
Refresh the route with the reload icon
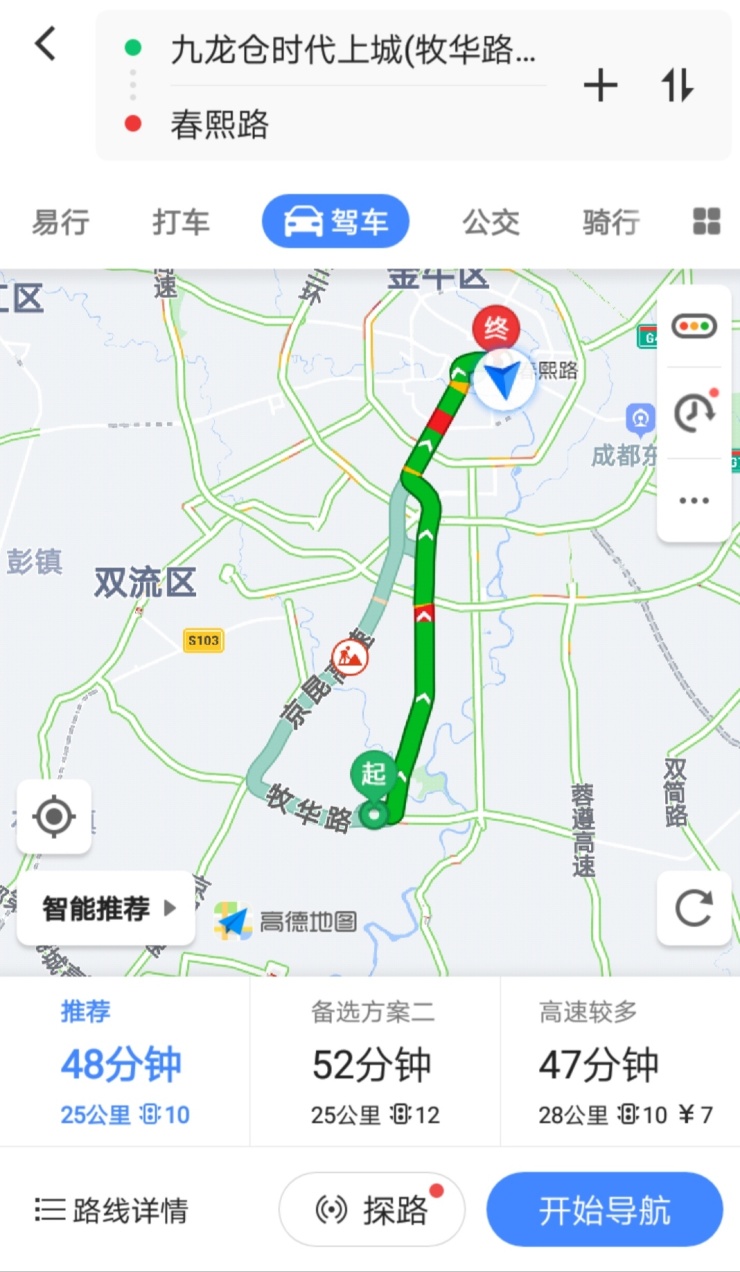(693, 908)
